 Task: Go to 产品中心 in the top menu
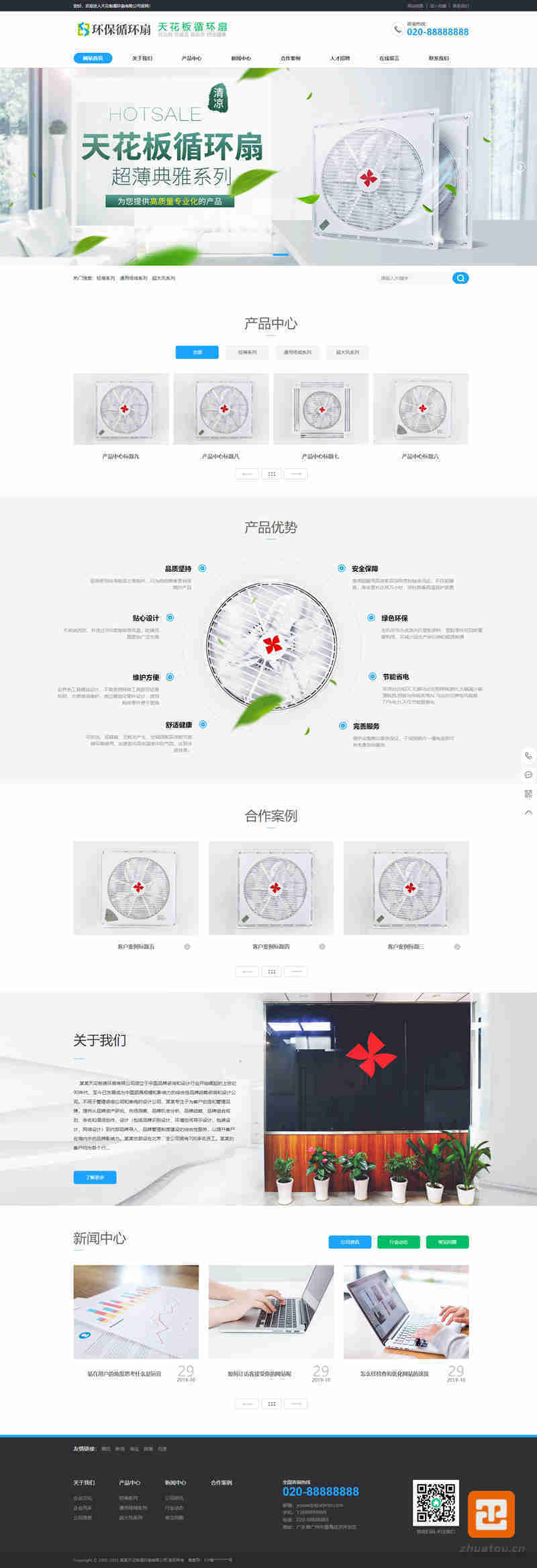coord(191,58)
